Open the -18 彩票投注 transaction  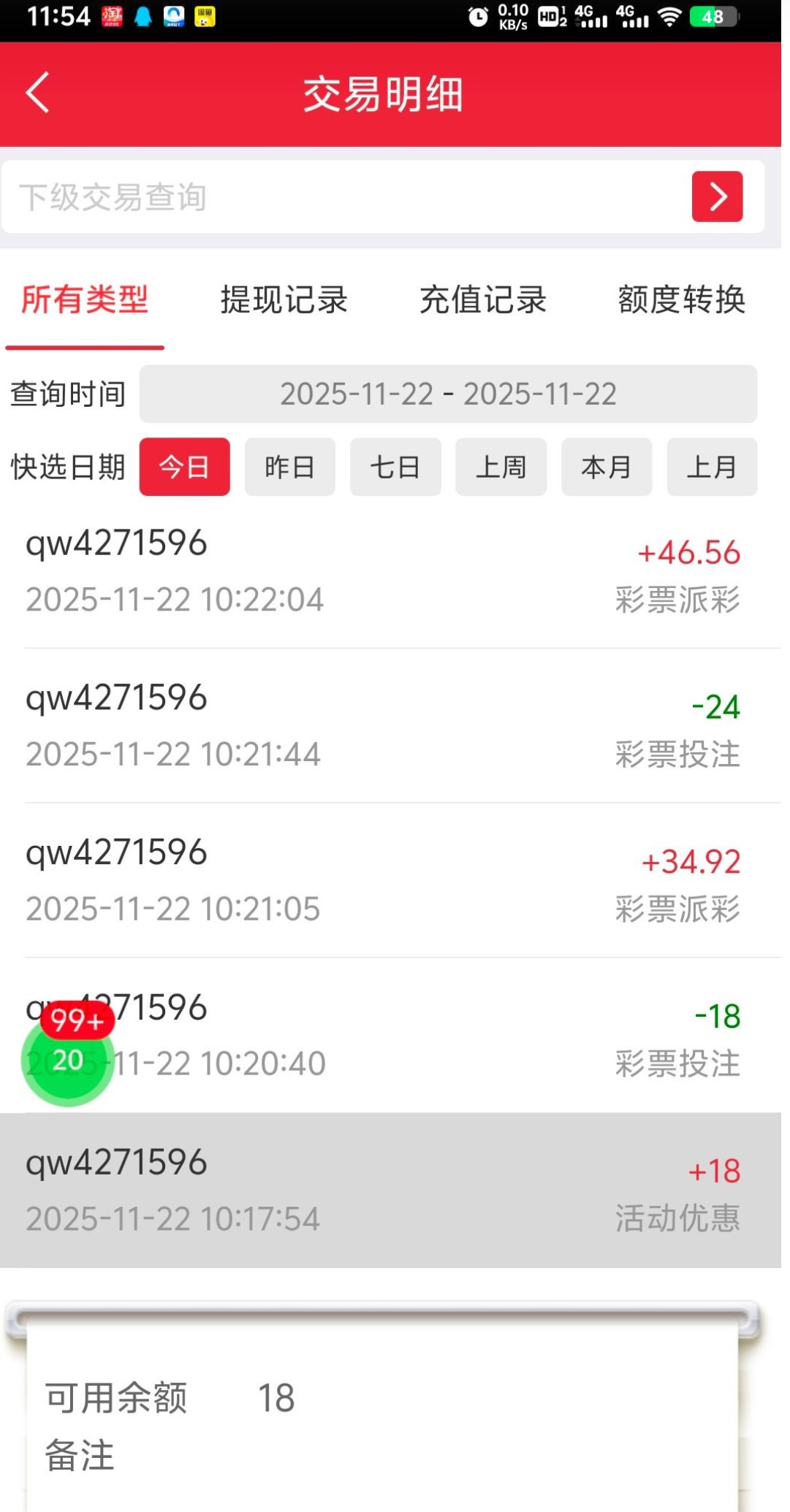pyautogui.click(x=438, y=1036)
